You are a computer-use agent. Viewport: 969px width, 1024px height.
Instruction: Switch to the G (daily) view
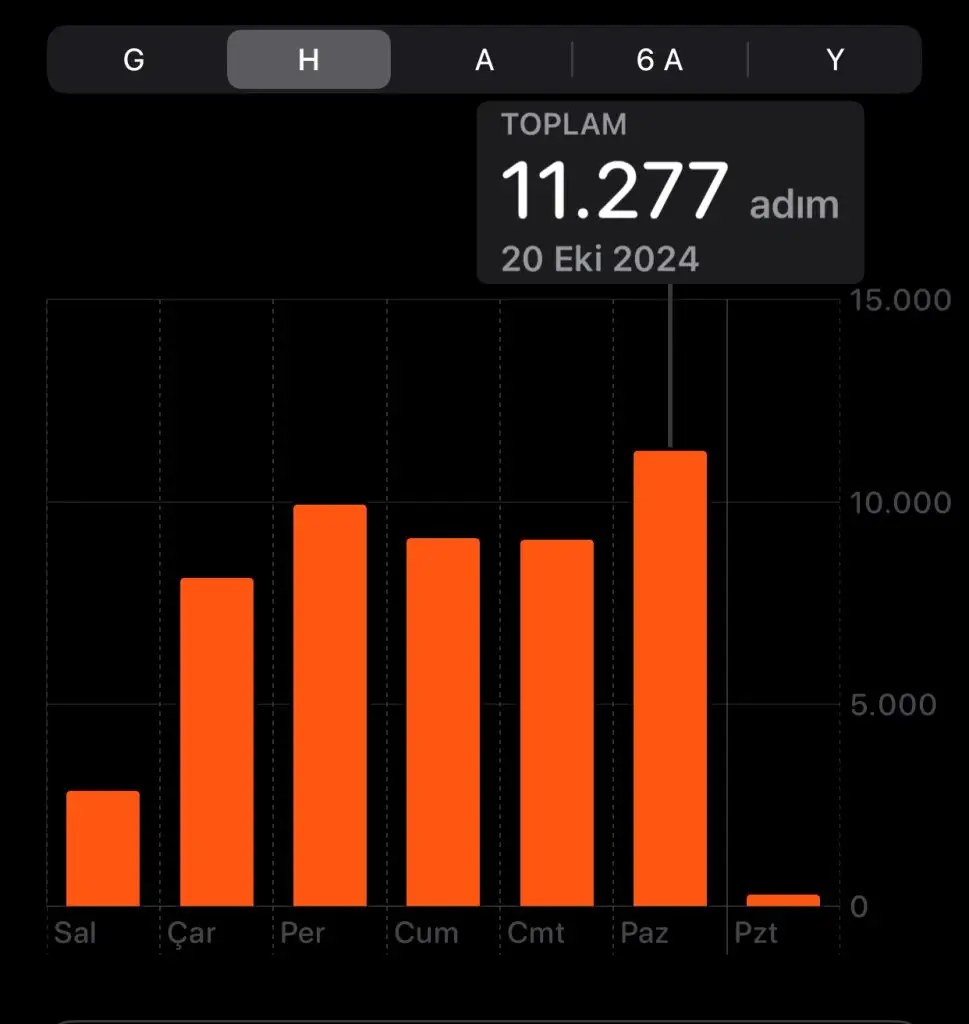click(133, 60)
